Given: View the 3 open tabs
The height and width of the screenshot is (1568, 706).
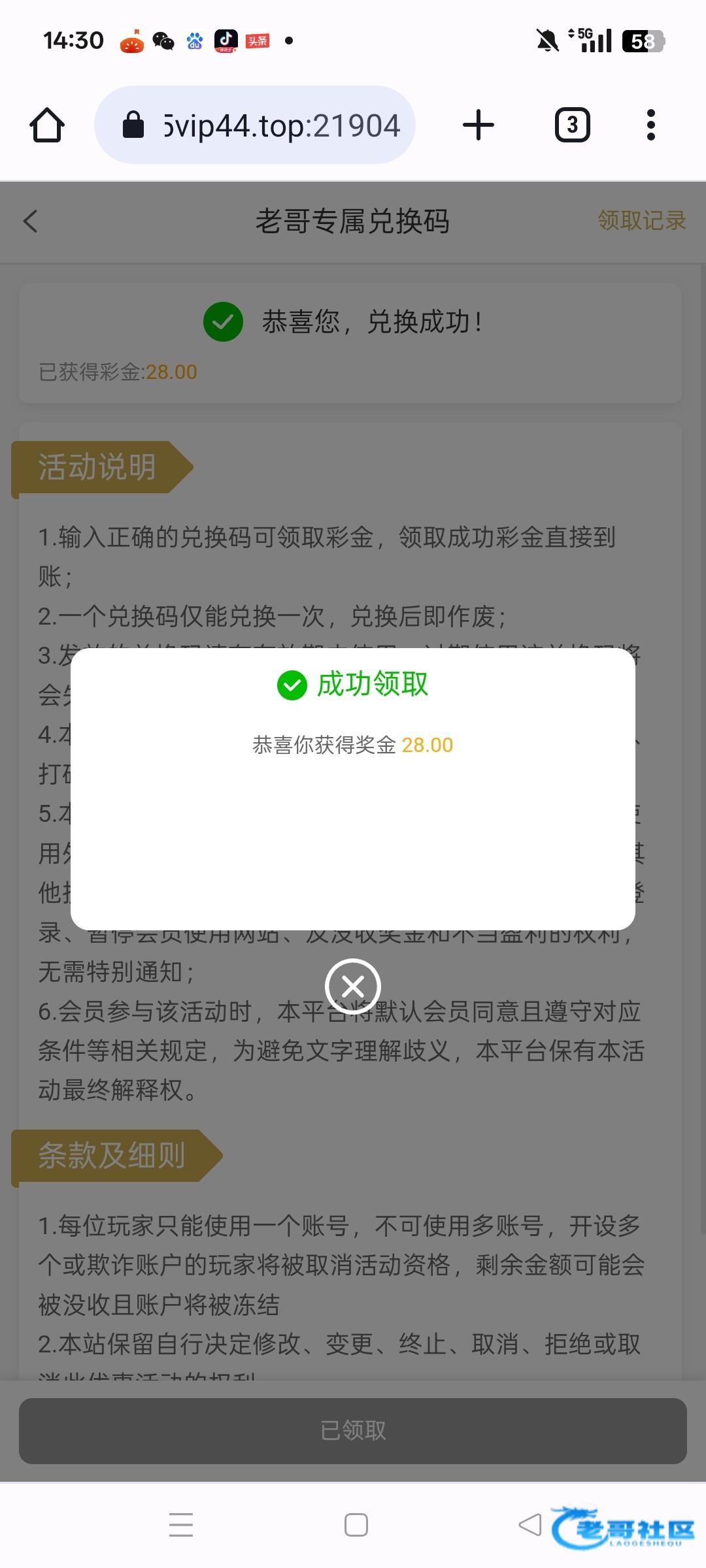Looking at the screenshot, I should click(572, 125).
